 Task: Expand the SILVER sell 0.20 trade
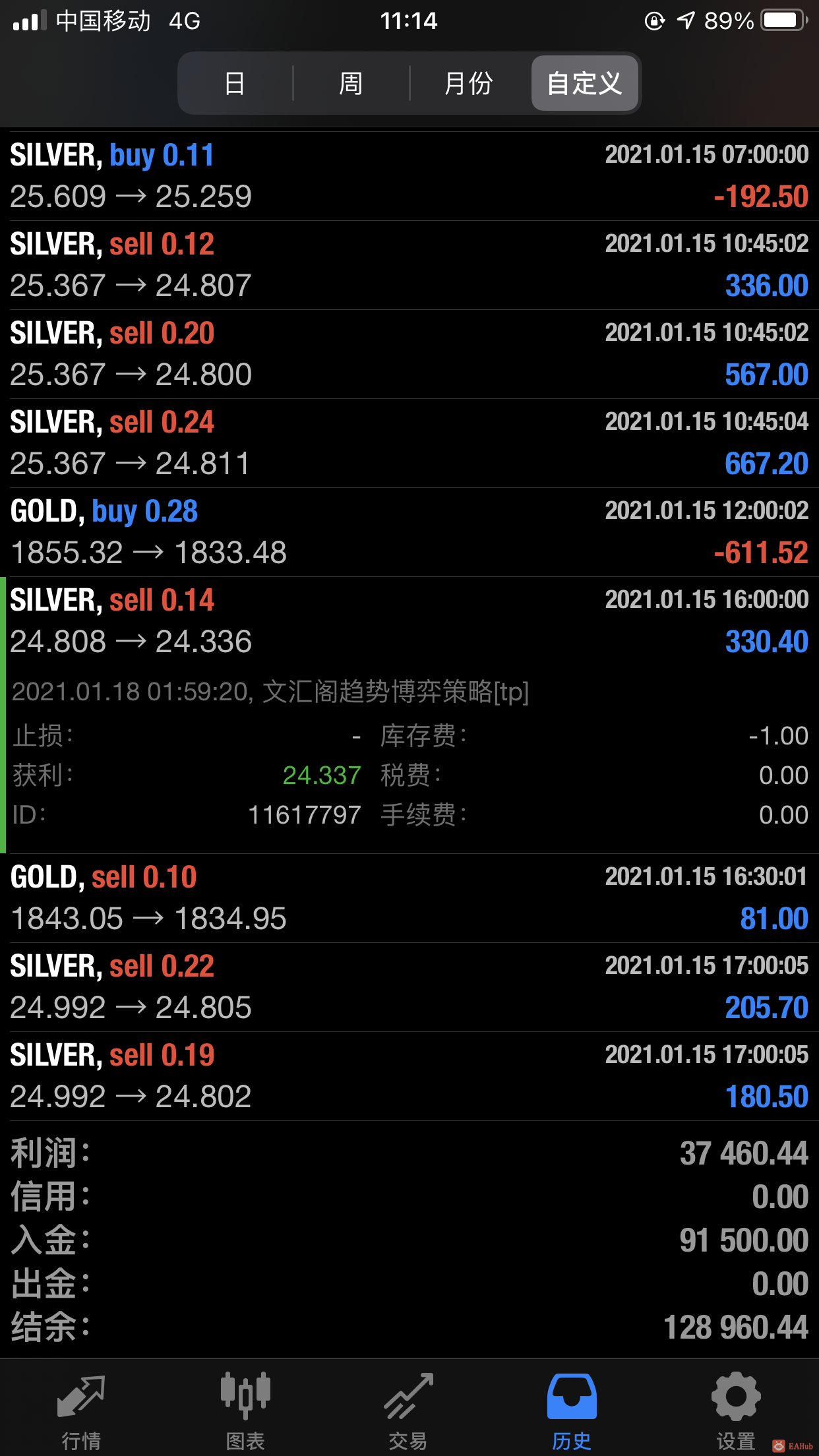[x=409, y=353]
